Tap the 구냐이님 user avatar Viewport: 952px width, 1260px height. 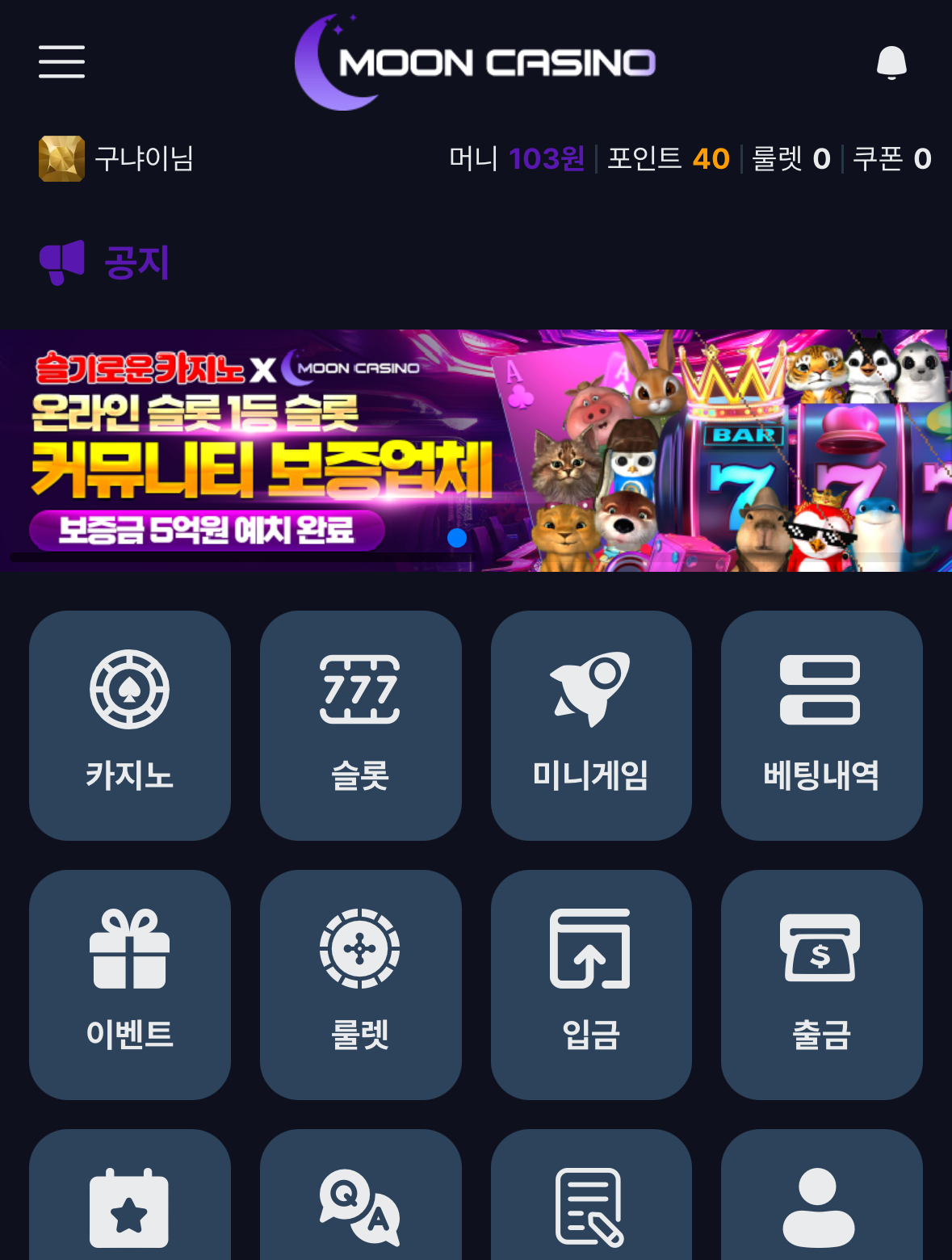[61, 158]
